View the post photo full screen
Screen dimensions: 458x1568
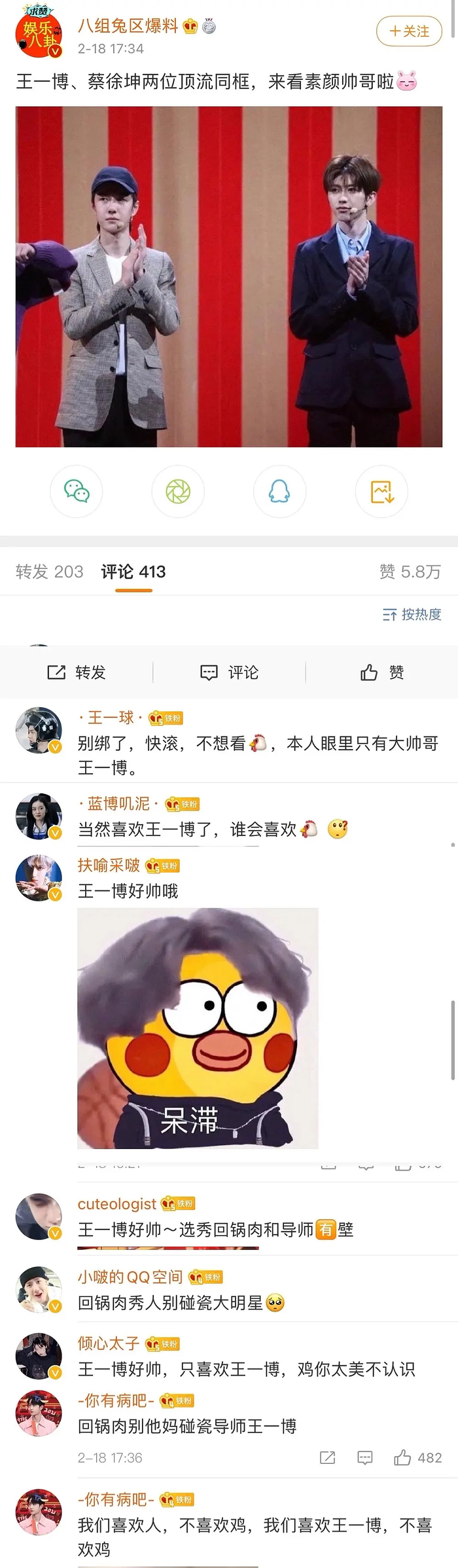coord(229,276)
